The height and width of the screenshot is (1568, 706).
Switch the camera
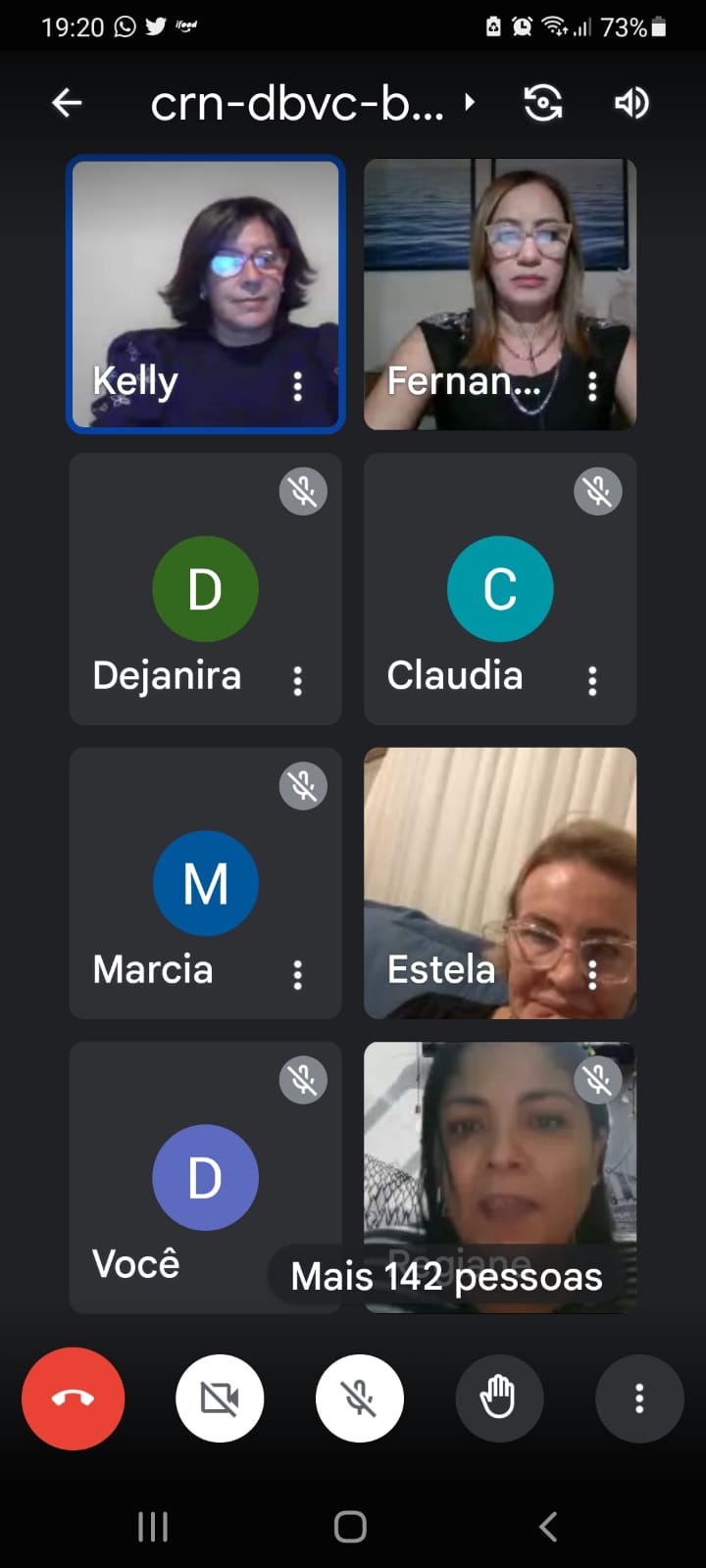[x=543, y=103]
